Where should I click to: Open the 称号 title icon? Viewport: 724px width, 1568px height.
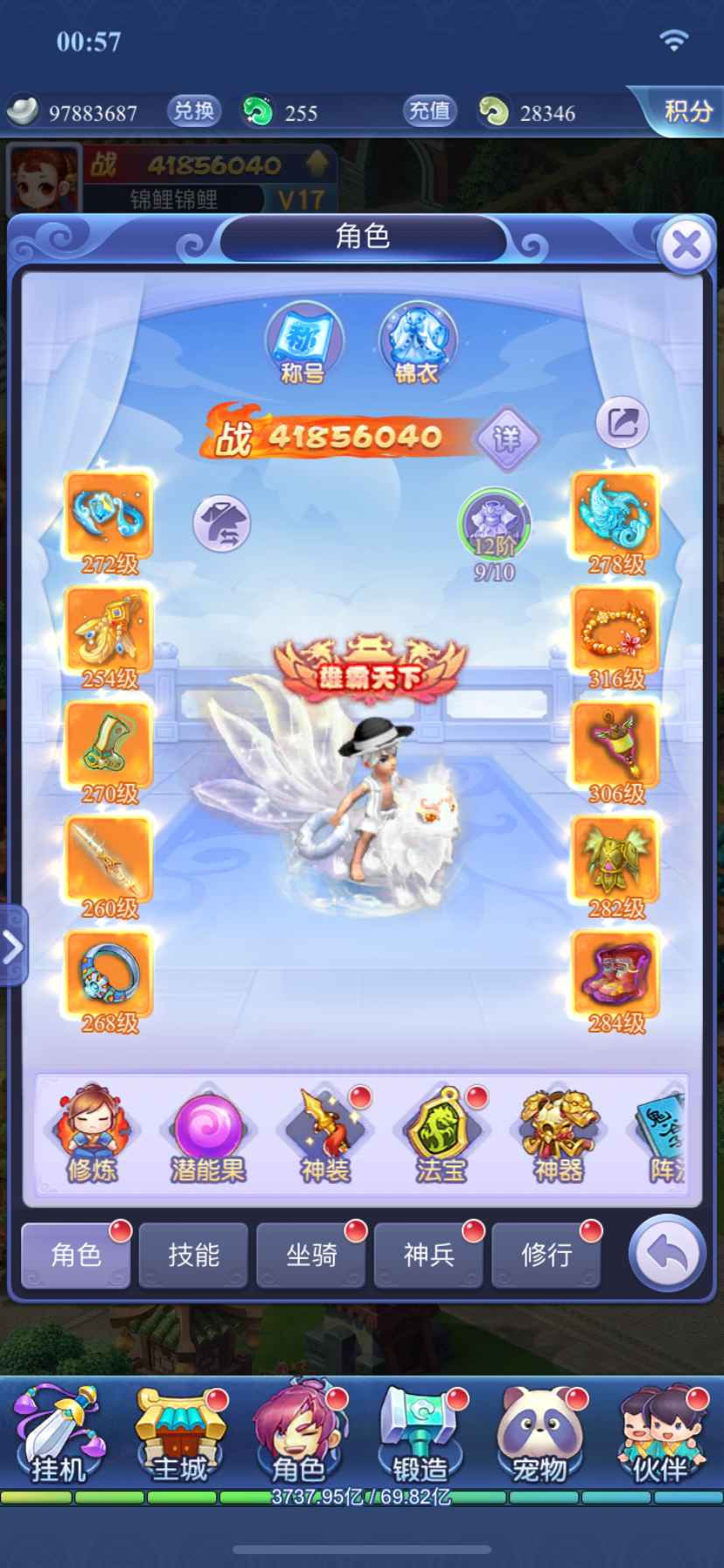(x=303, y=343)
